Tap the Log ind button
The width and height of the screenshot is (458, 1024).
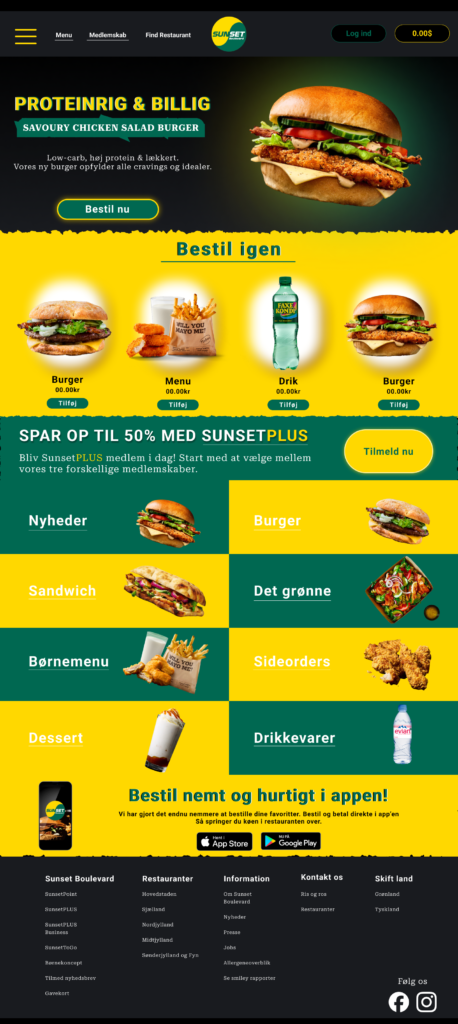(x=358, y=33)
